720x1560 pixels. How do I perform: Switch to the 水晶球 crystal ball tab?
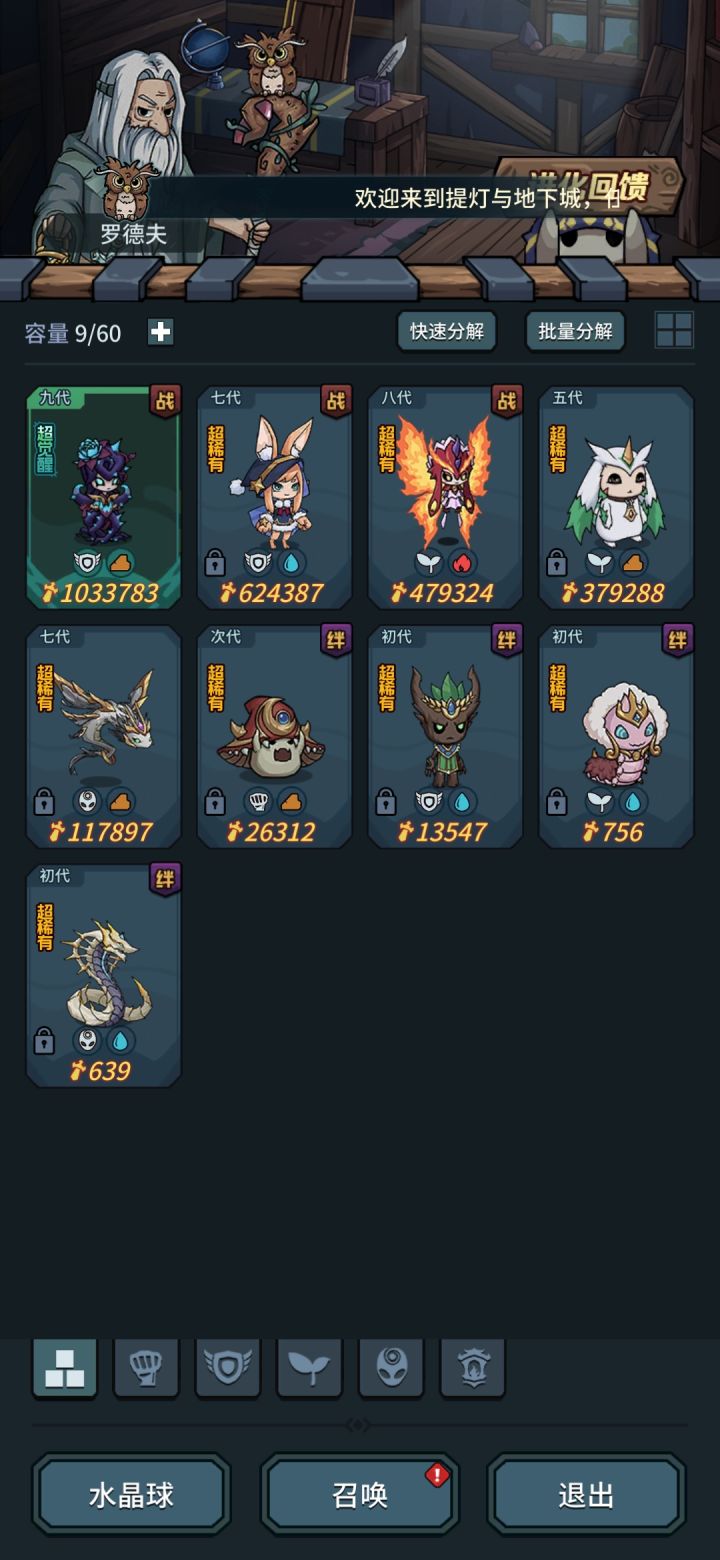click(132, 1493)
